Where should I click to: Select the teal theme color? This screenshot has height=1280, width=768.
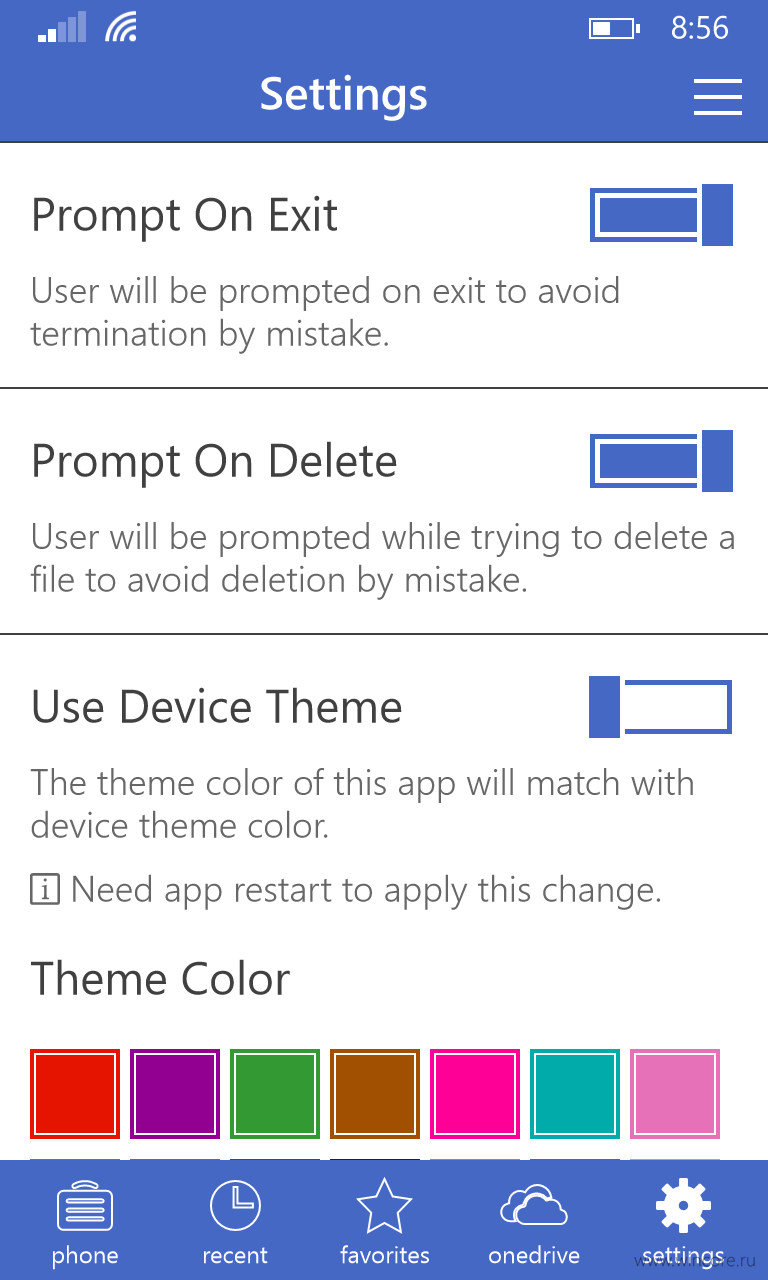click(x=575, y=1094)
